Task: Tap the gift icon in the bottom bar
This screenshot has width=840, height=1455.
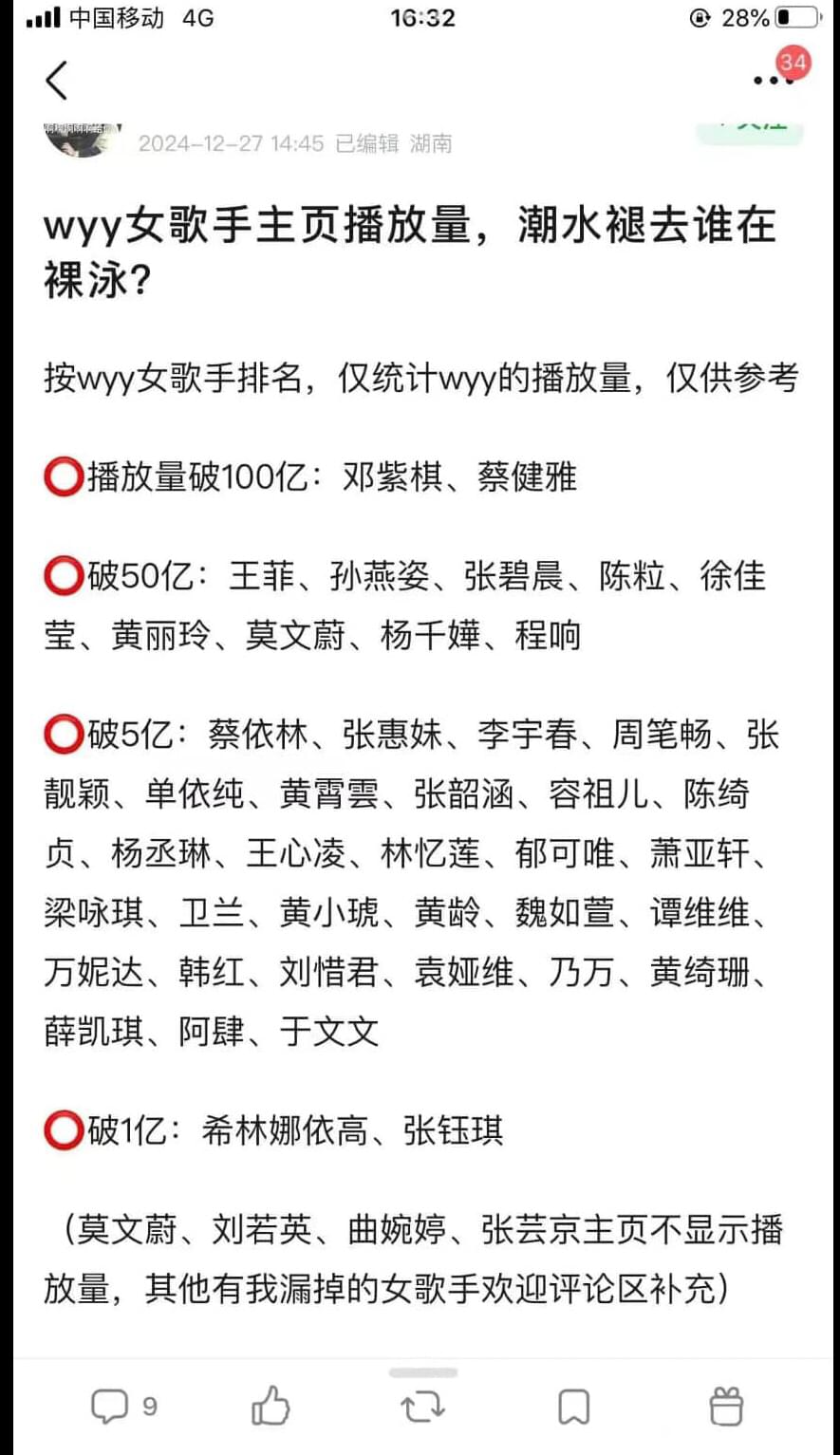Action: [726, 1406]
